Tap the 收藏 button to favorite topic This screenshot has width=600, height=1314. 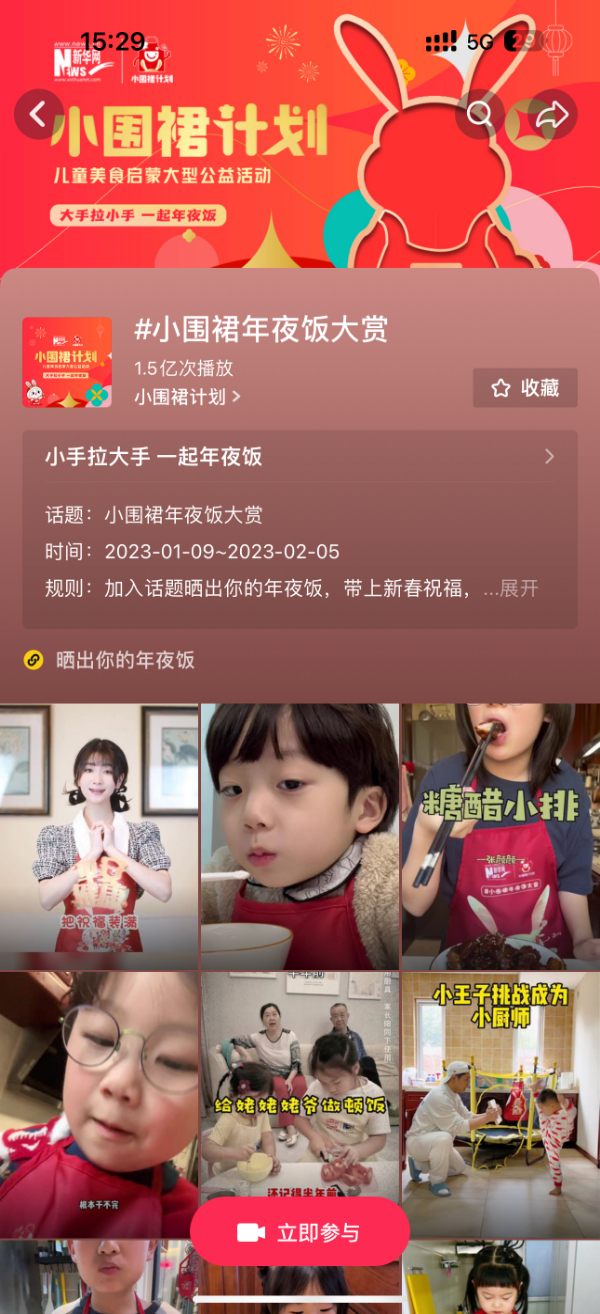click(x=525, y=388)
